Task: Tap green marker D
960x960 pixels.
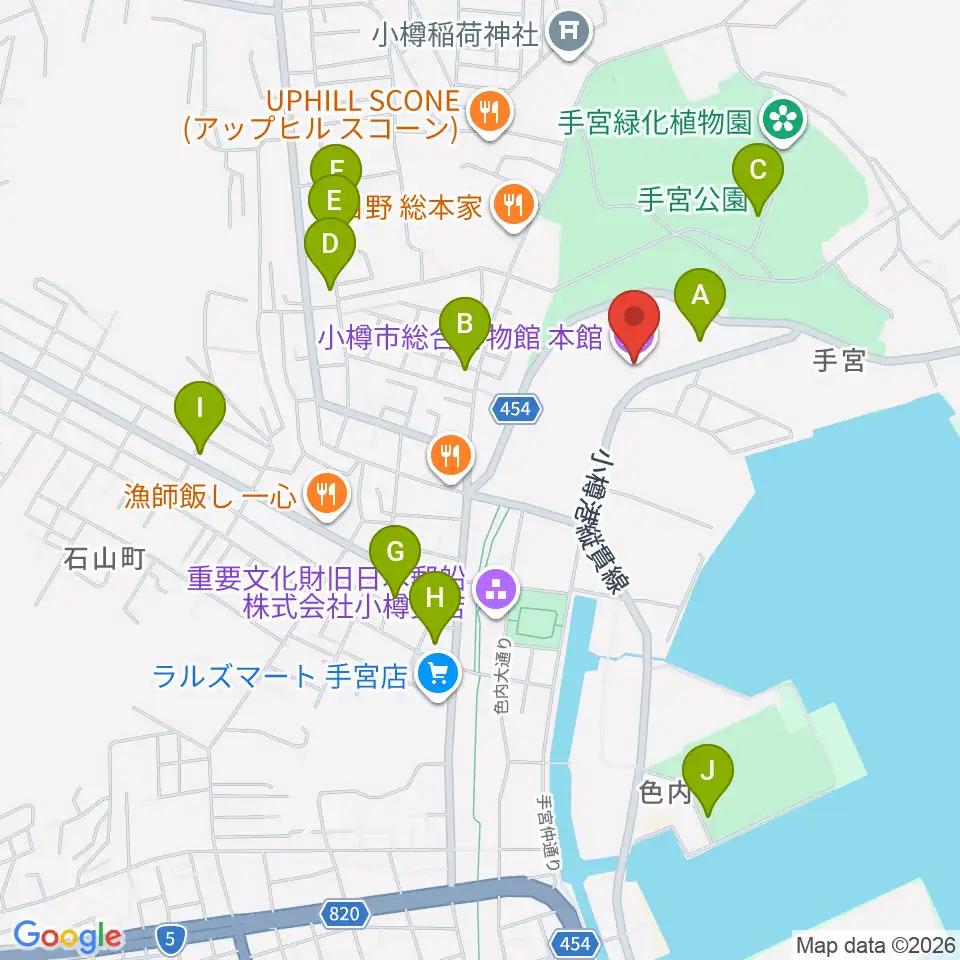Action: 330,245
